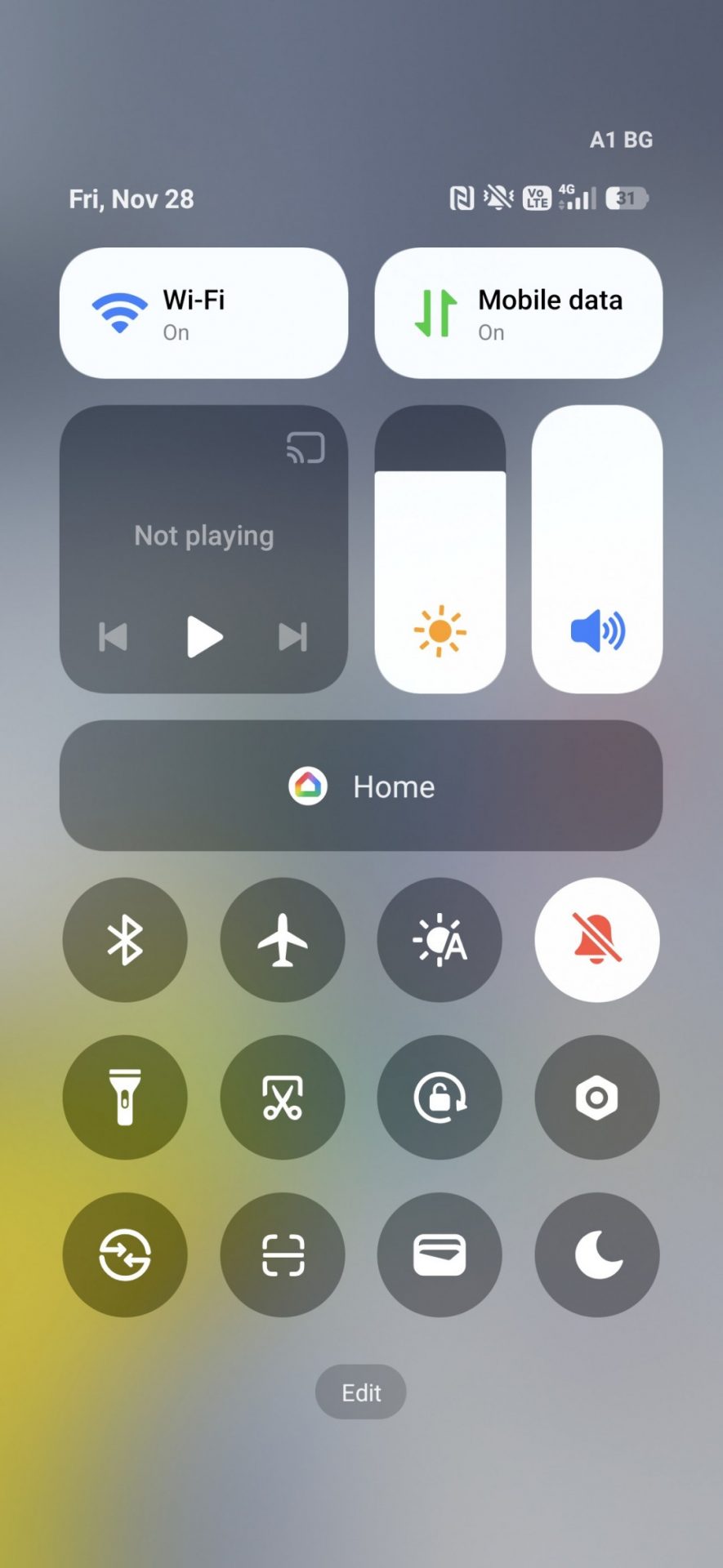This screenshot has width=723, height=1568.
Task: Turn on Bluetooth
Action: tap(125, 940)
